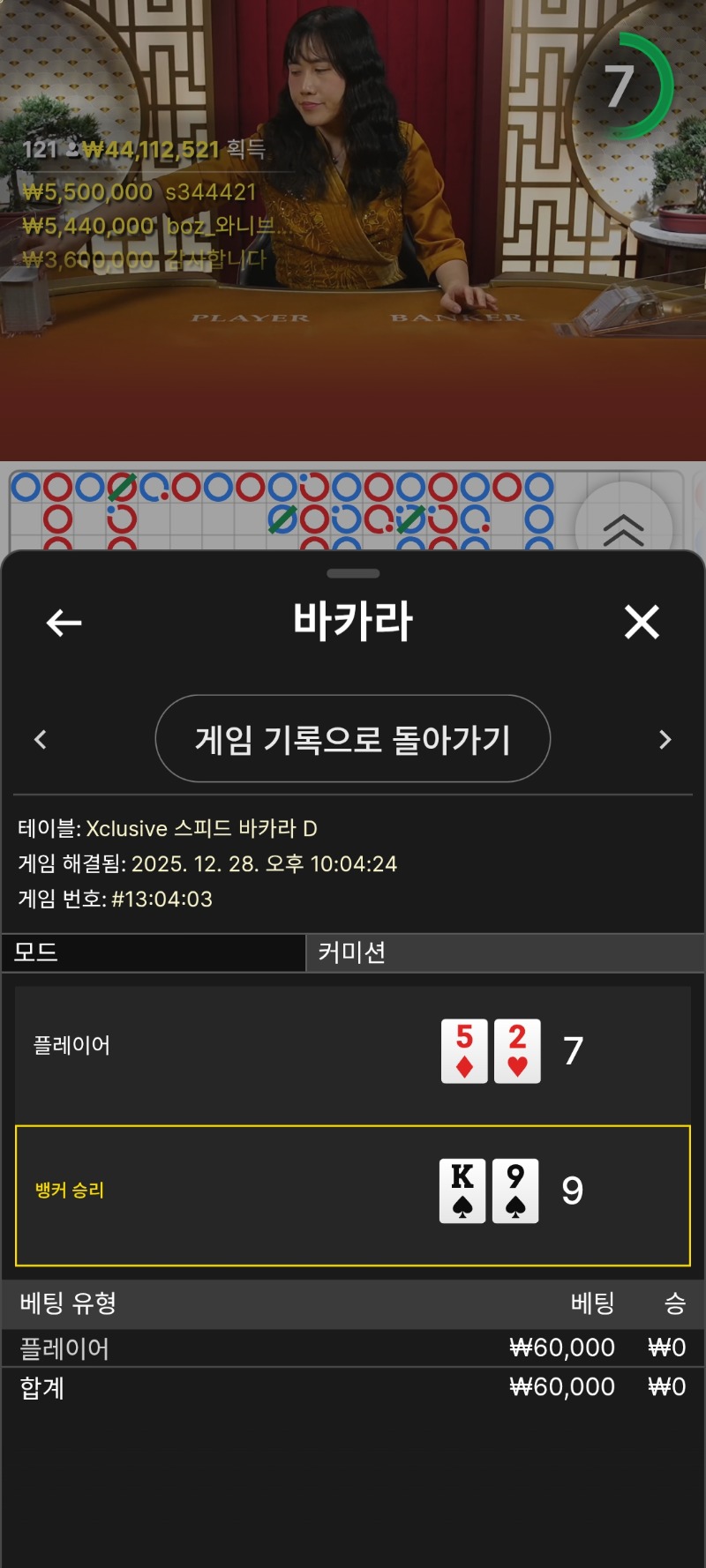Screen dimensions: 706x1568
Task: Close the 바카라 game history panel
Action: 642,622
